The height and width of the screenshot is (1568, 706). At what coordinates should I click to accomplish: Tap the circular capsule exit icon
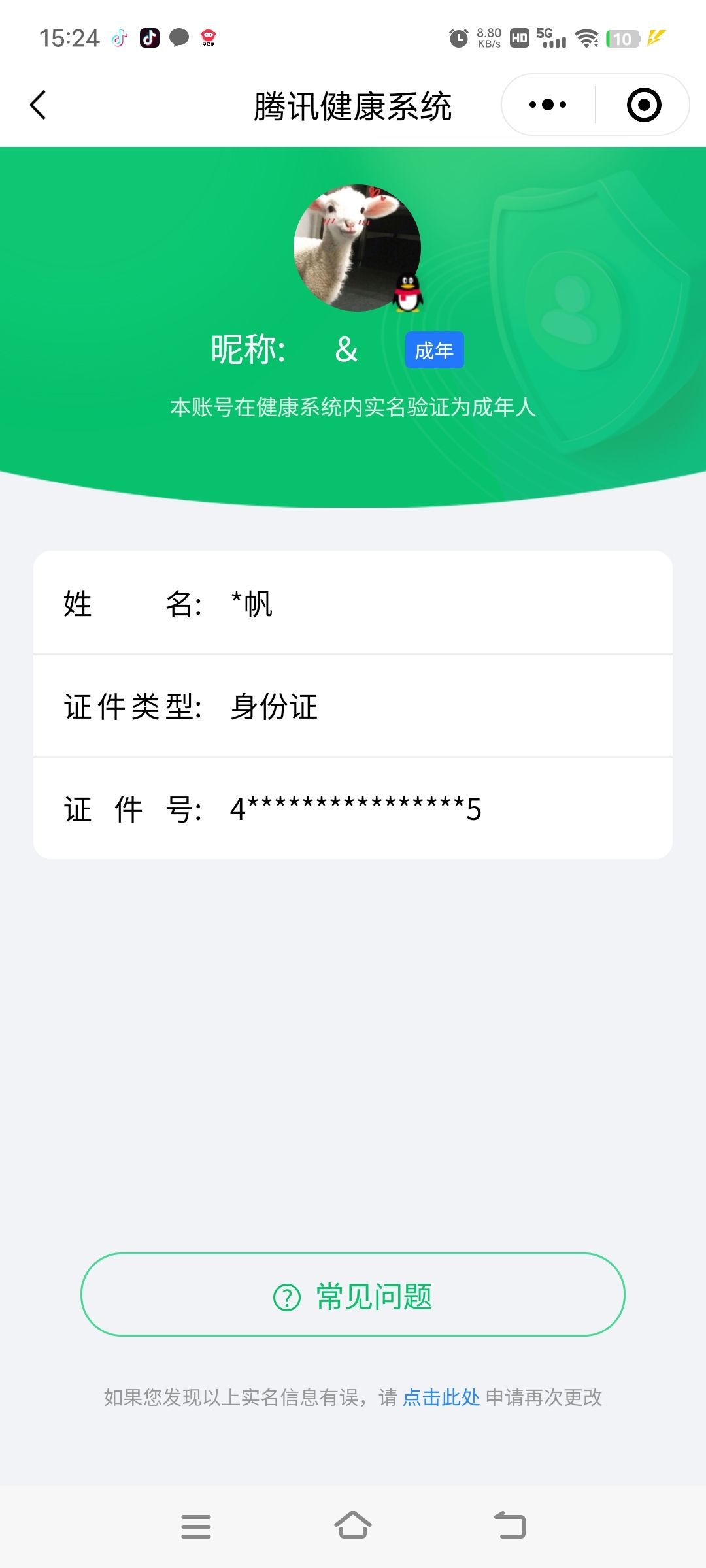click(x=643, y=105)
